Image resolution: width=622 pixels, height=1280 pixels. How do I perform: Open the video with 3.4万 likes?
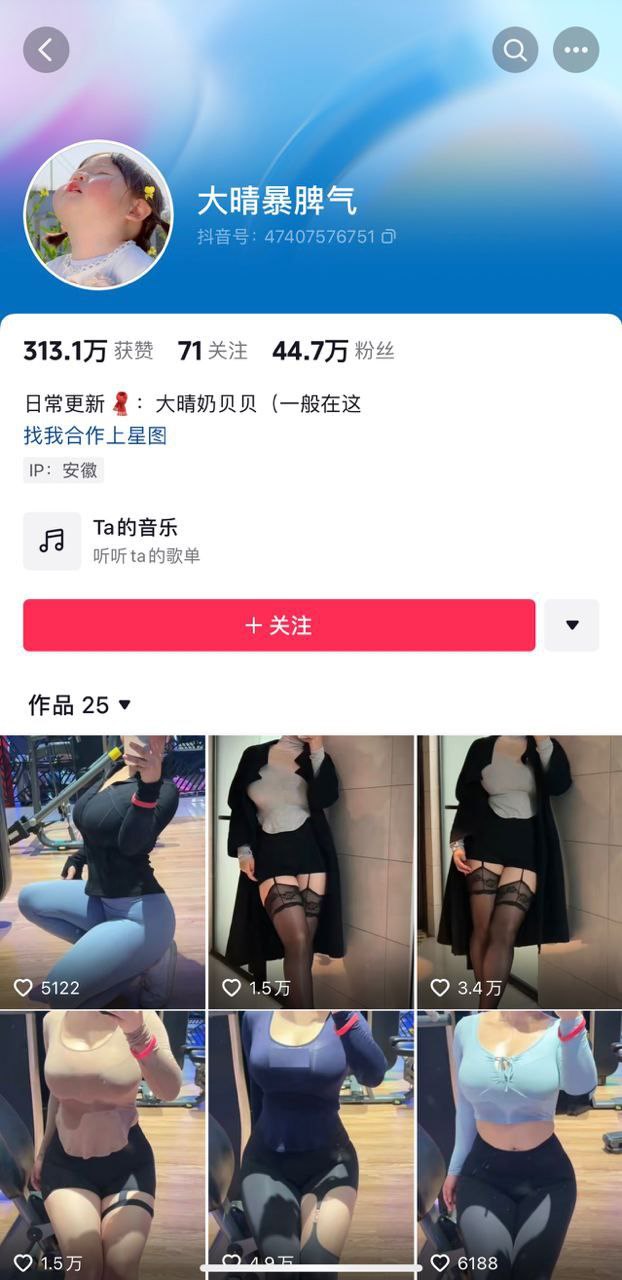tap(518, 870)
